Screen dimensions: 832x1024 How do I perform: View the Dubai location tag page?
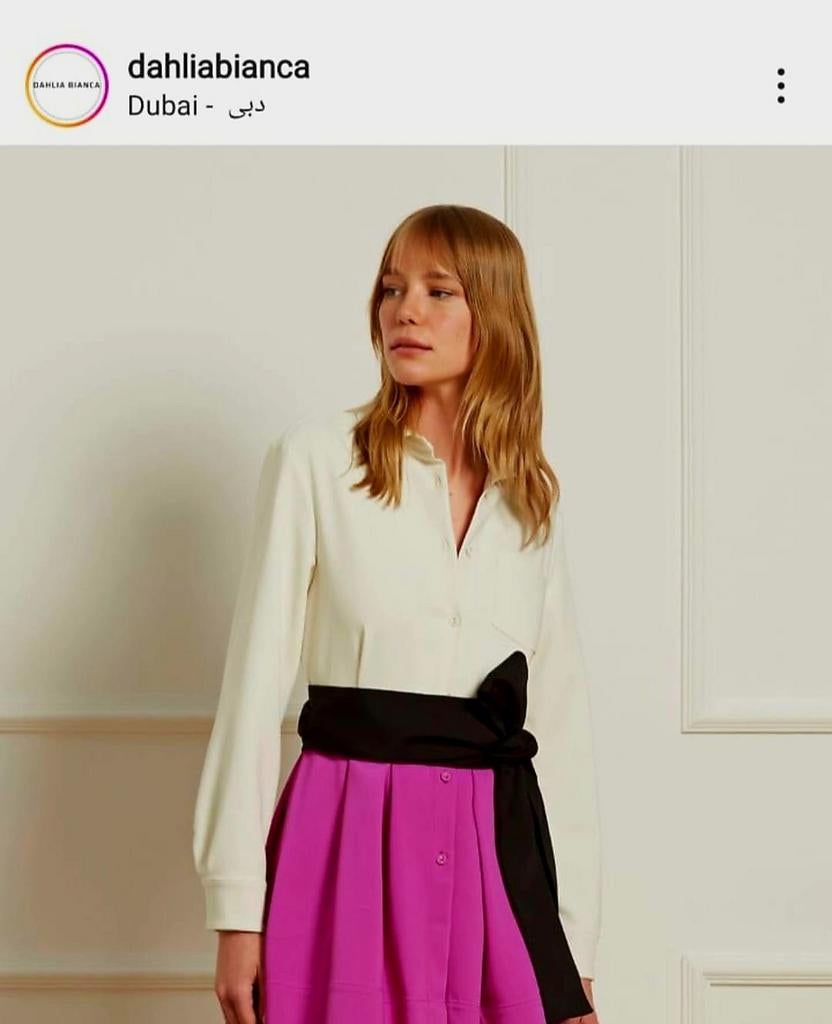pos(196,106)
